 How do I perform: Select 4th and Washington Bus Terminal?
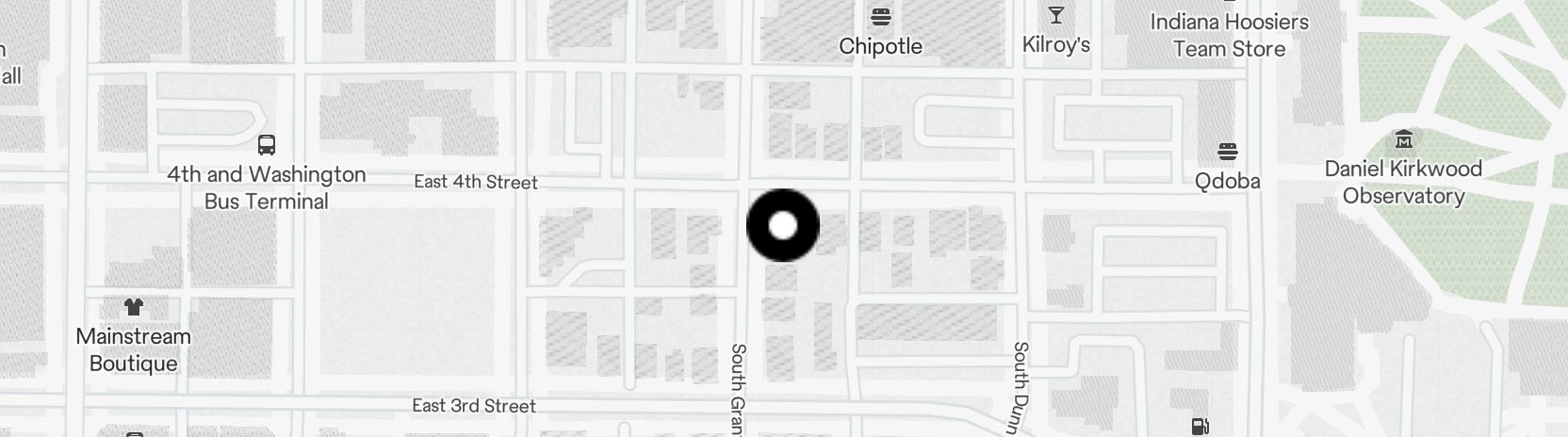pos(267,145)
